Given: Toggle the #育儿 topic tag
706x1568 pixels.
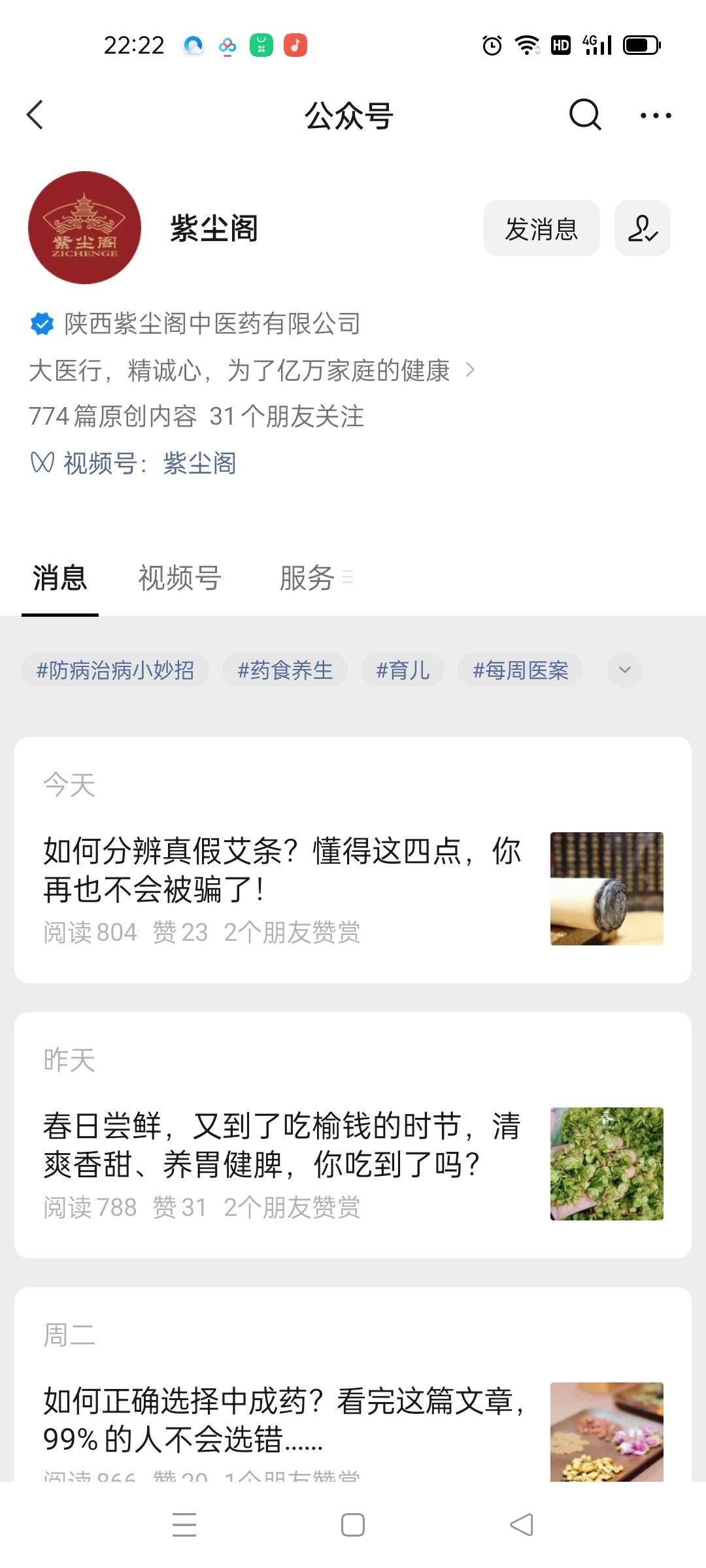Looking at the screenshot, I should pos(402,670).
